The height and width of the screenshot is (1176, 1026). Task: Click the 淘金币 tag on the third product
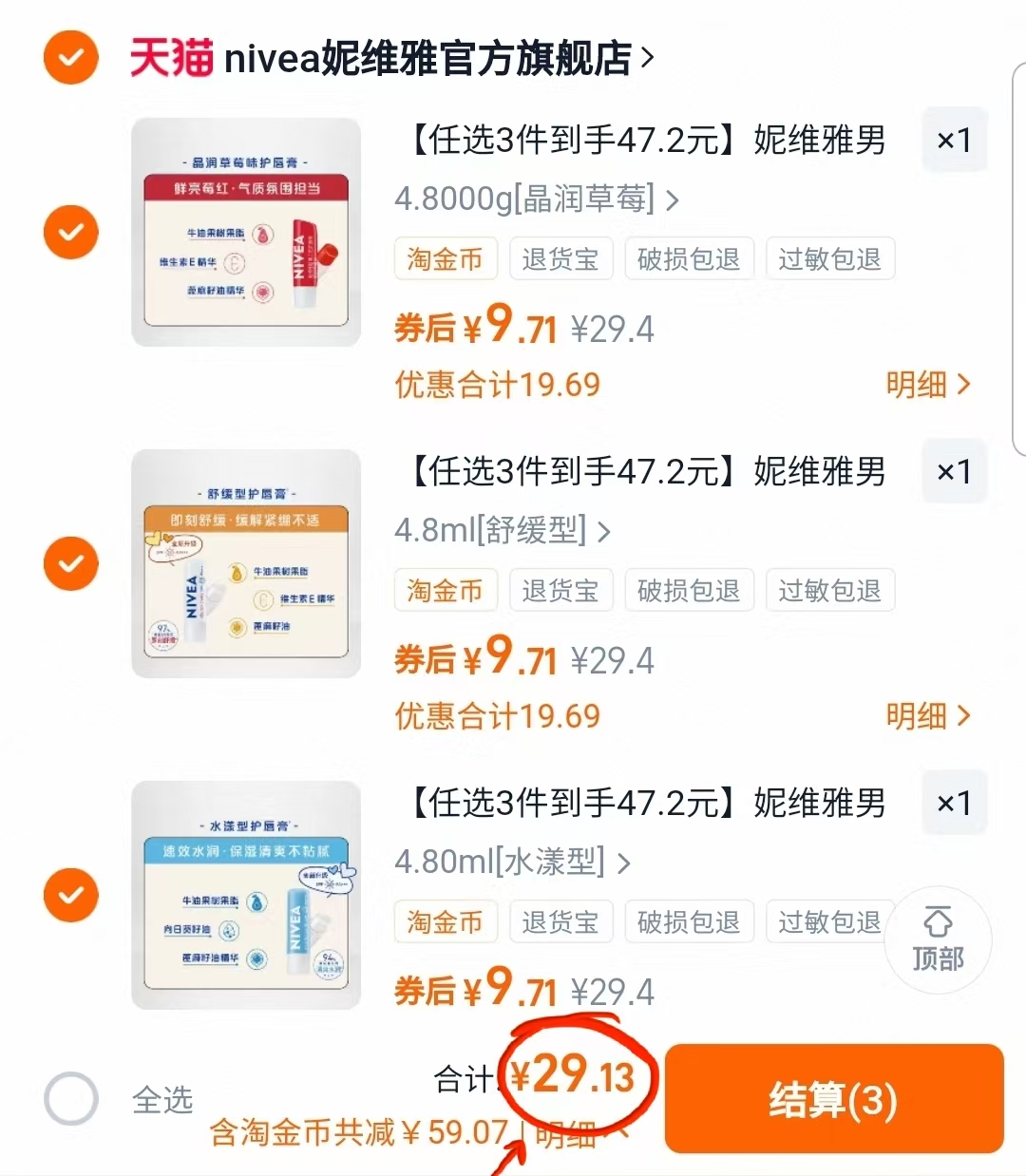point(445,921)
